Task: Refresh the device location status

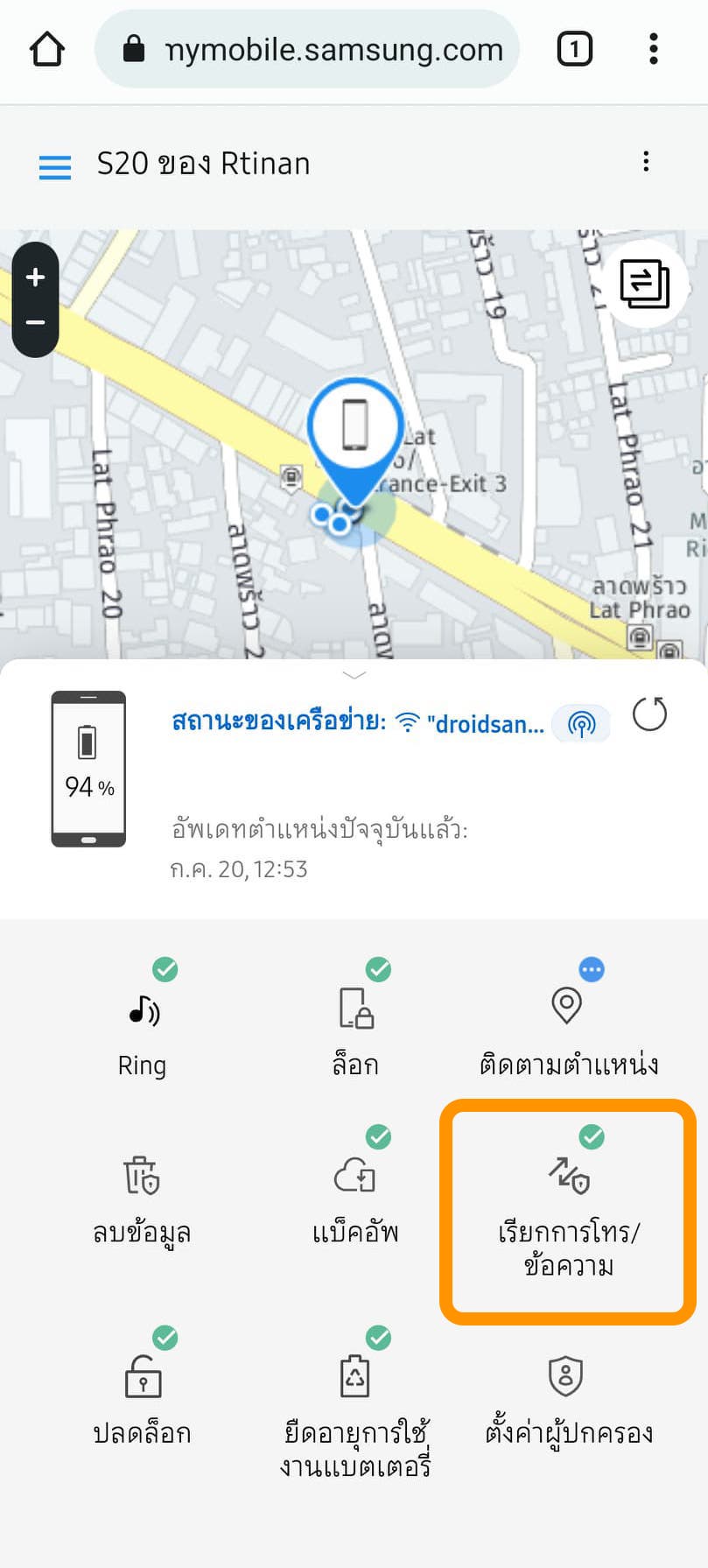Action: tap(649, 714)
